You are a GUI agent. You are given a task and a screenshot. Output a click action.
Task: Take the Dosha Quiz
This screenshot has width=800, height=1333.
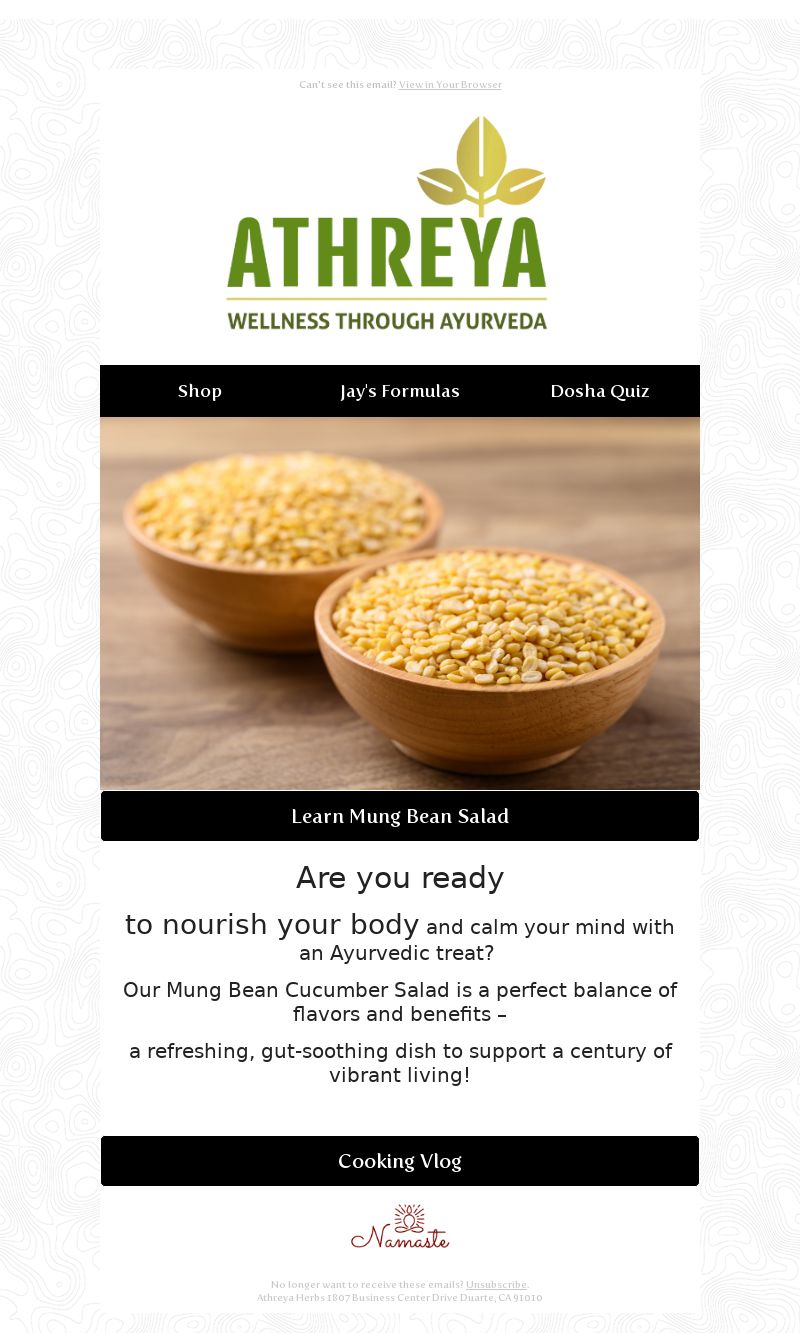point(600,391)
